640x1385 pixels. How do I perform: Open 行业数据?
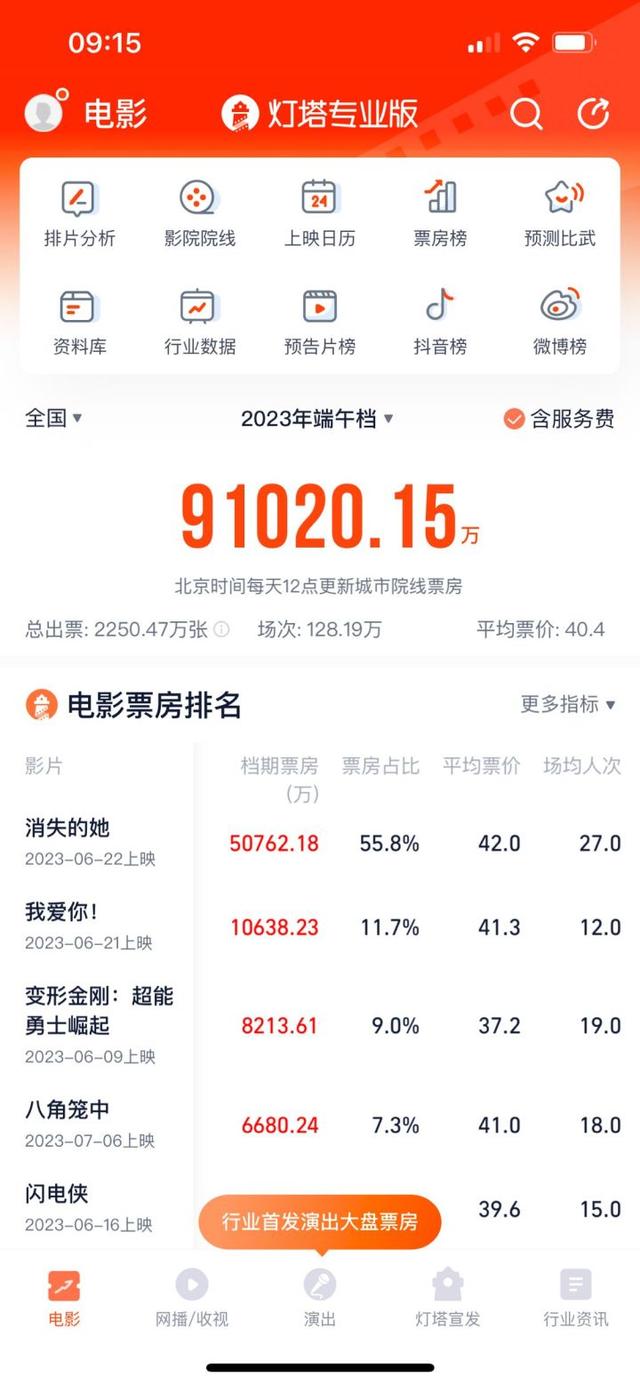(200, 323)
